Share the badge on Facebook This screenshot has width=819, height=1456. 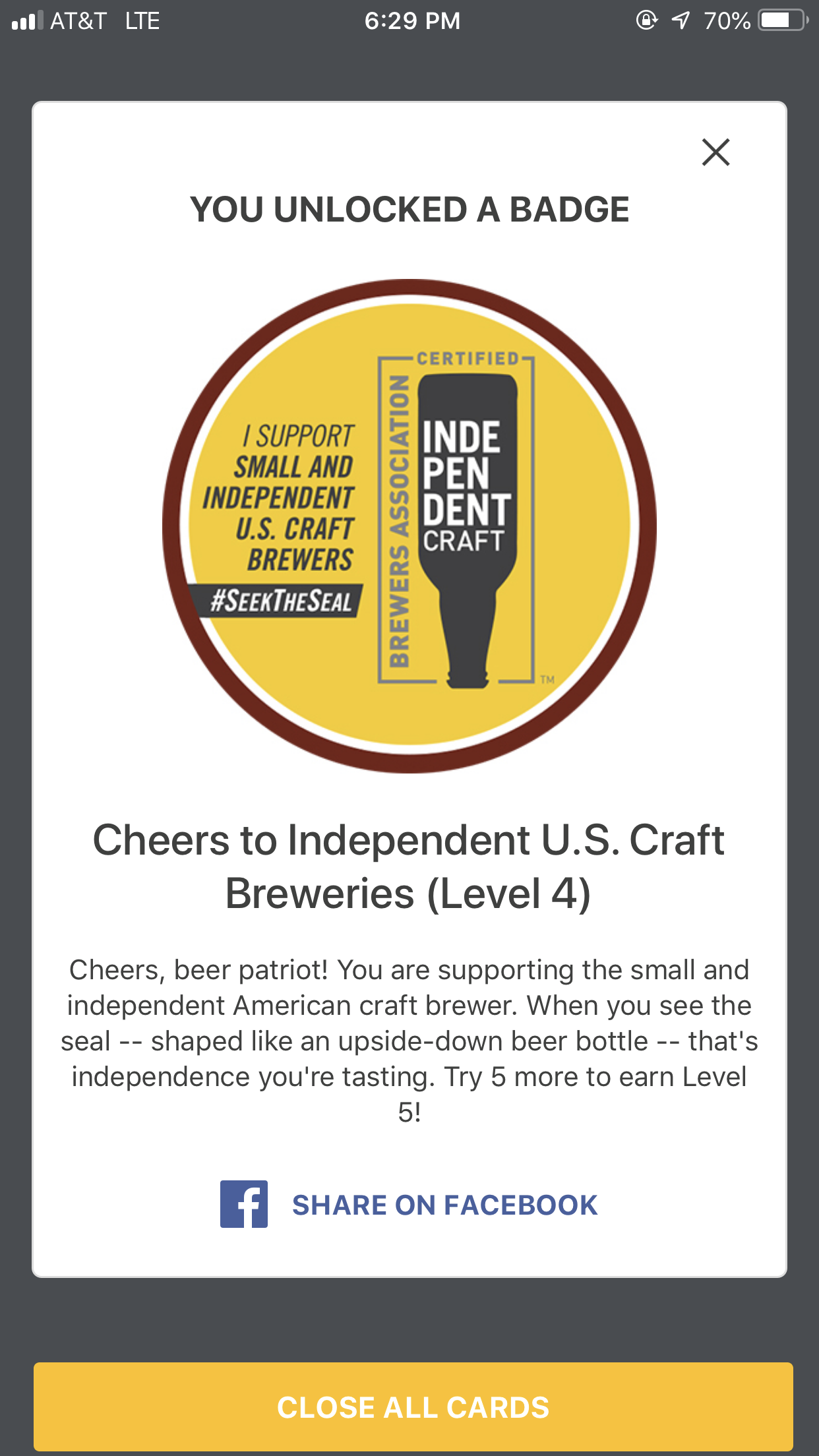(409, 1205)
